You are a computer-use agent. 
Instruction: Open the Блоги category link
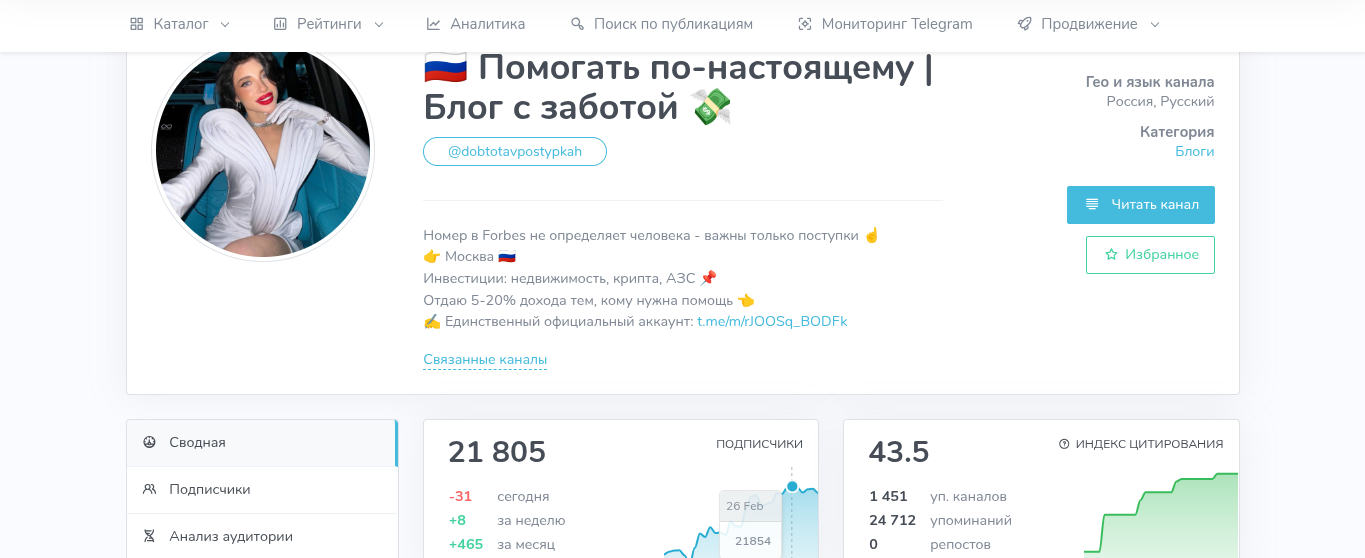pos(1194,152)
